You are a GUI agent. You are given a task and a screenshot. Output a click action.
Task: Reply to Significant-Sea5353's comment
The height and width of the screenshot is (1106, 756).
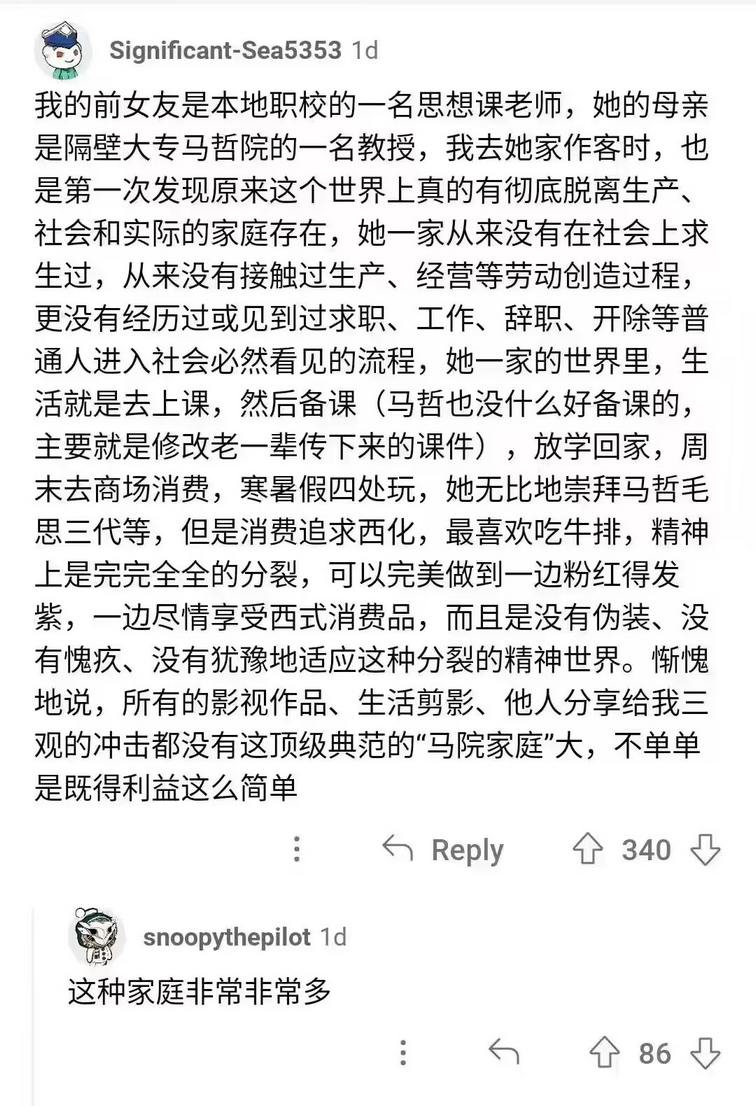[444, 850]
